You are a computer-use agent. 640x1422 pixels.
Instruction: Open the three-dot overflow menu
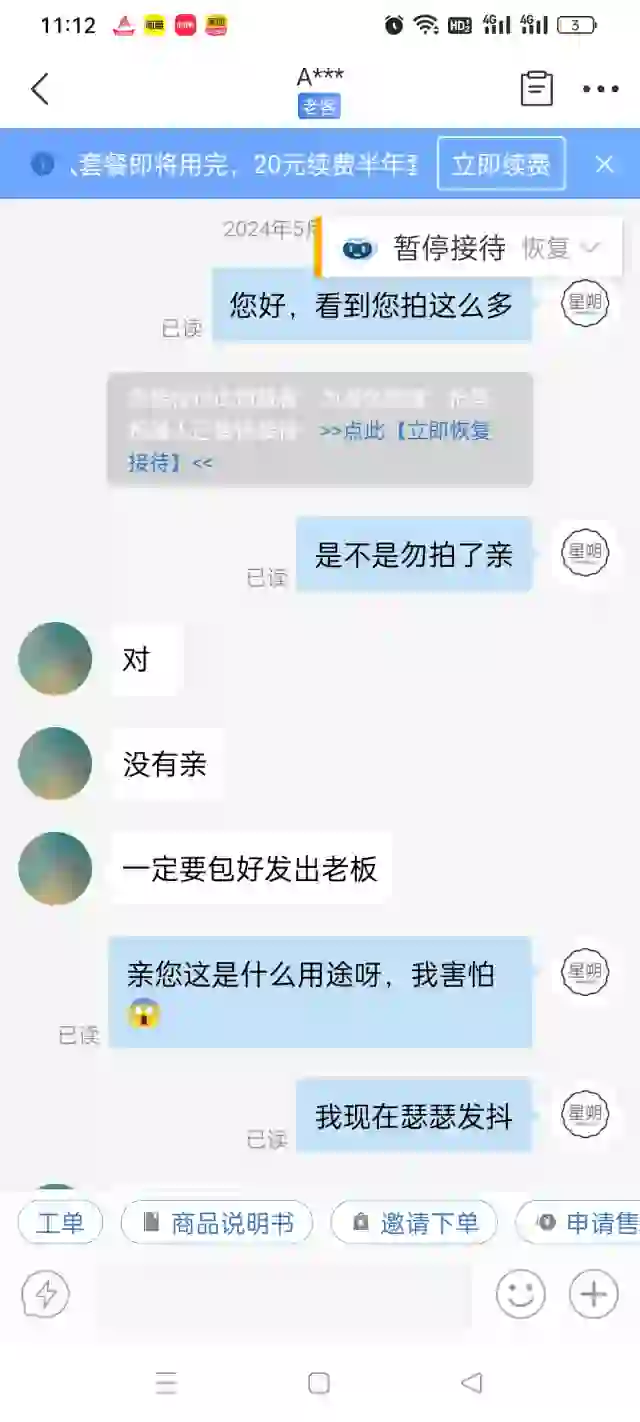point(600,89)
